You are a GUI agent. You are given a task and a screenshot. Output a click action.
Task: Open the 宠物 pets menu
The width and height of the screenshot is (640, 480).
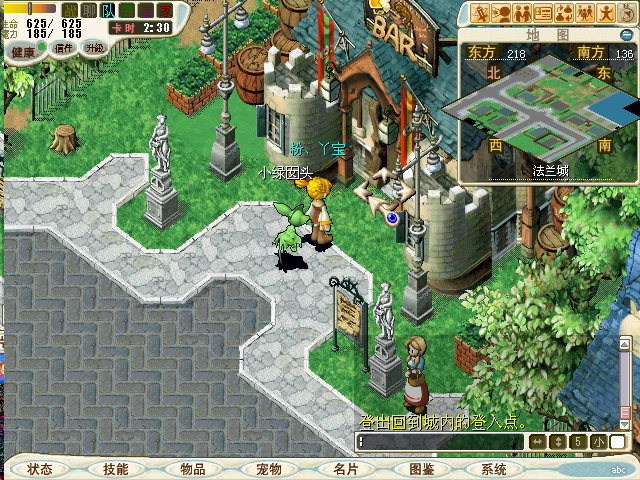[268, 469]
